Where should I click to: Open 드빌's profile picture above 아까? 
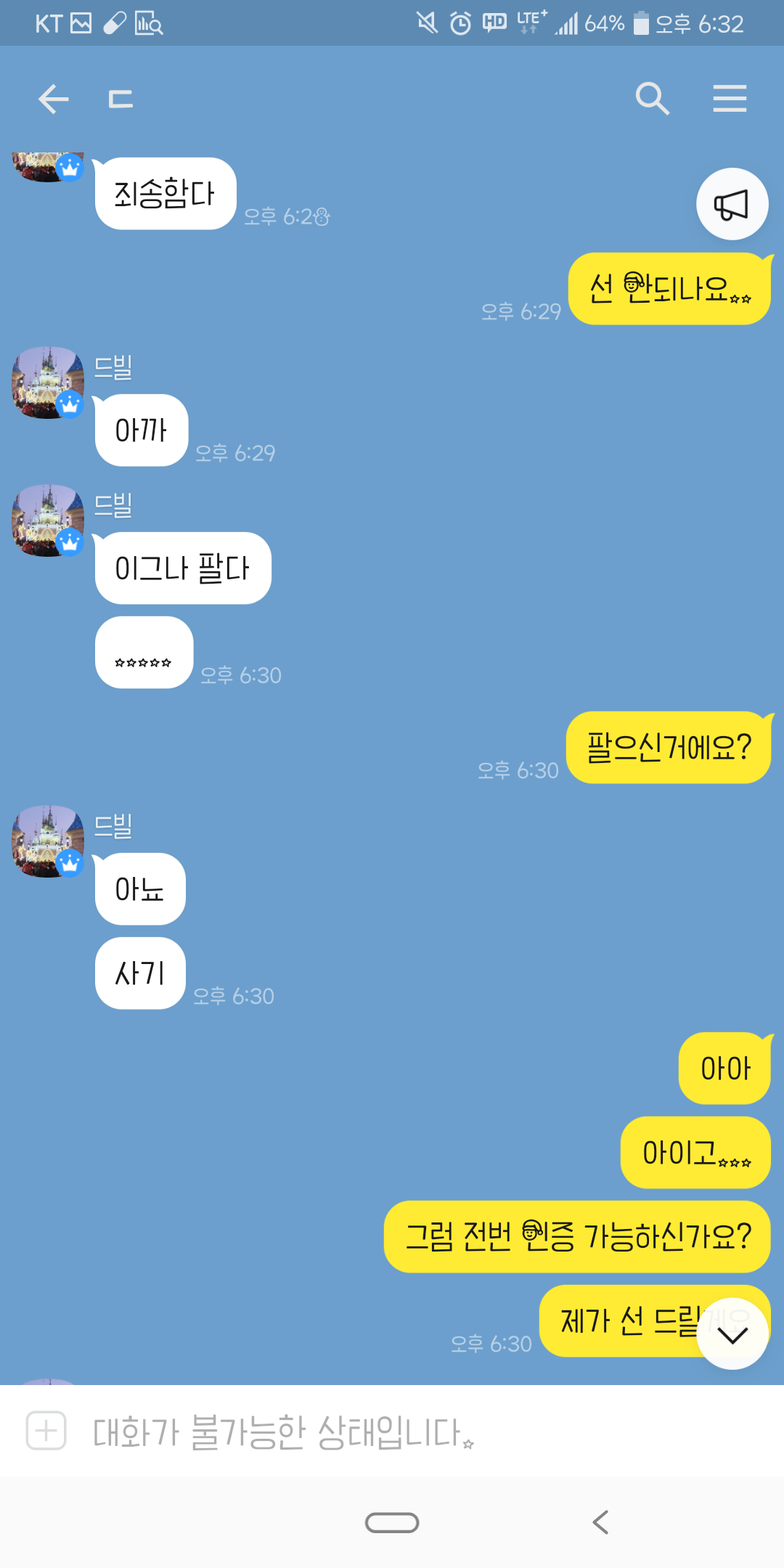[x=48, y=383]
